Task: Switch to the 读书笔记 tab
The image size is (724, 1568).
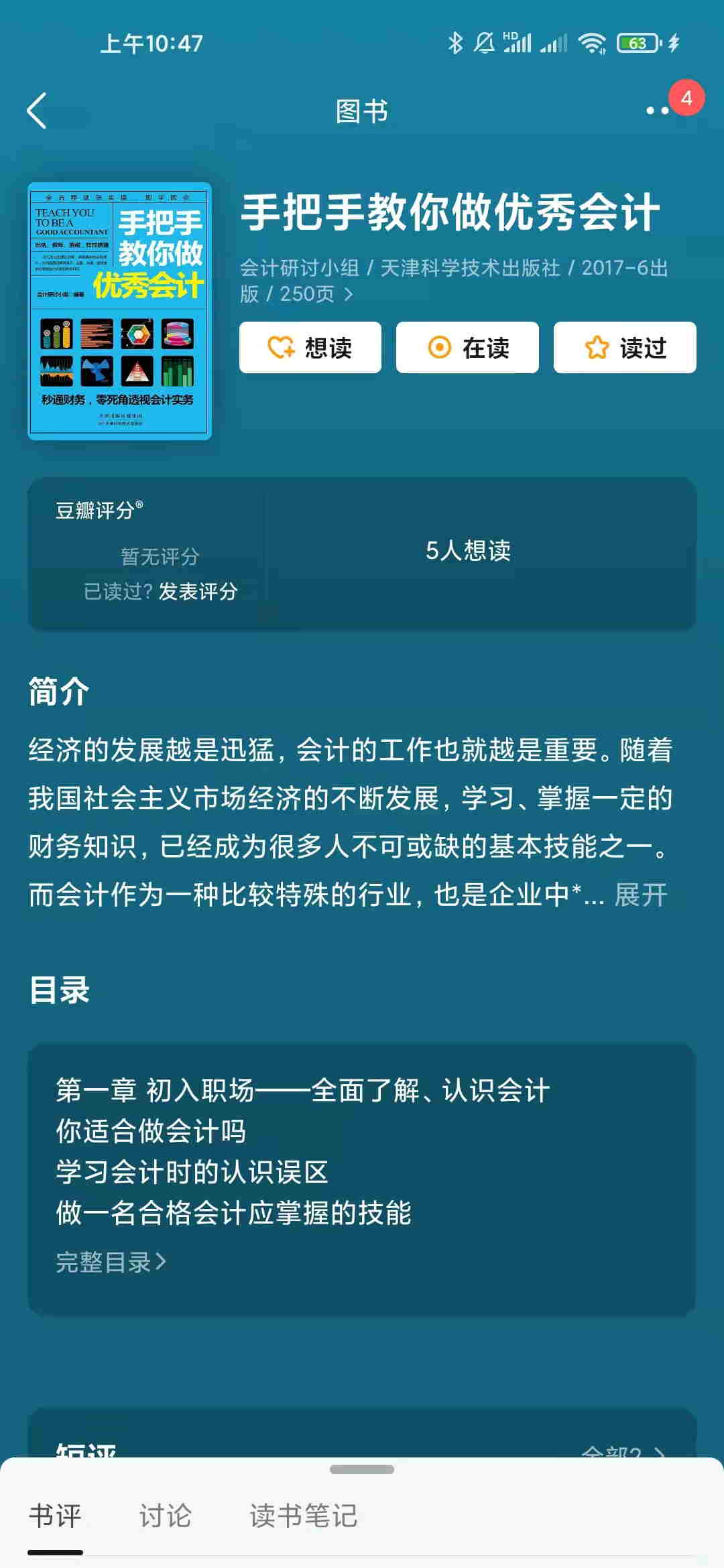Action: coord(303,1516)
